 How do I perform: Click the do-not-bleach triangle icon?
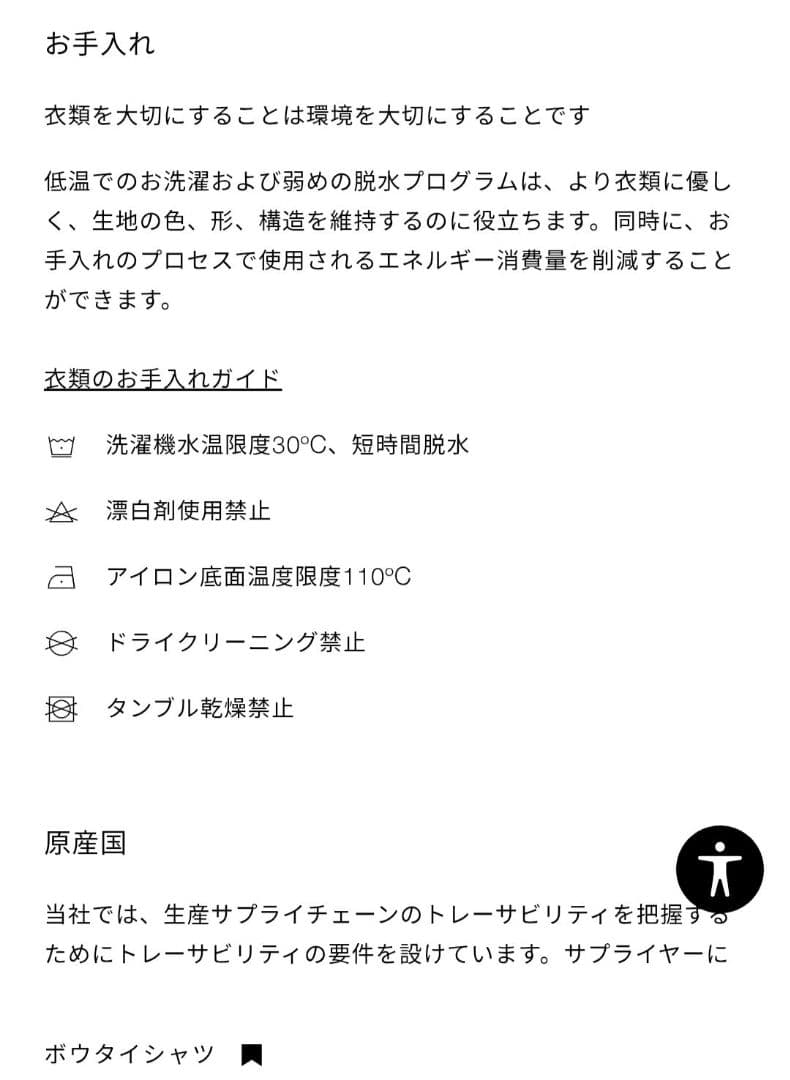(x=62, y=512)
